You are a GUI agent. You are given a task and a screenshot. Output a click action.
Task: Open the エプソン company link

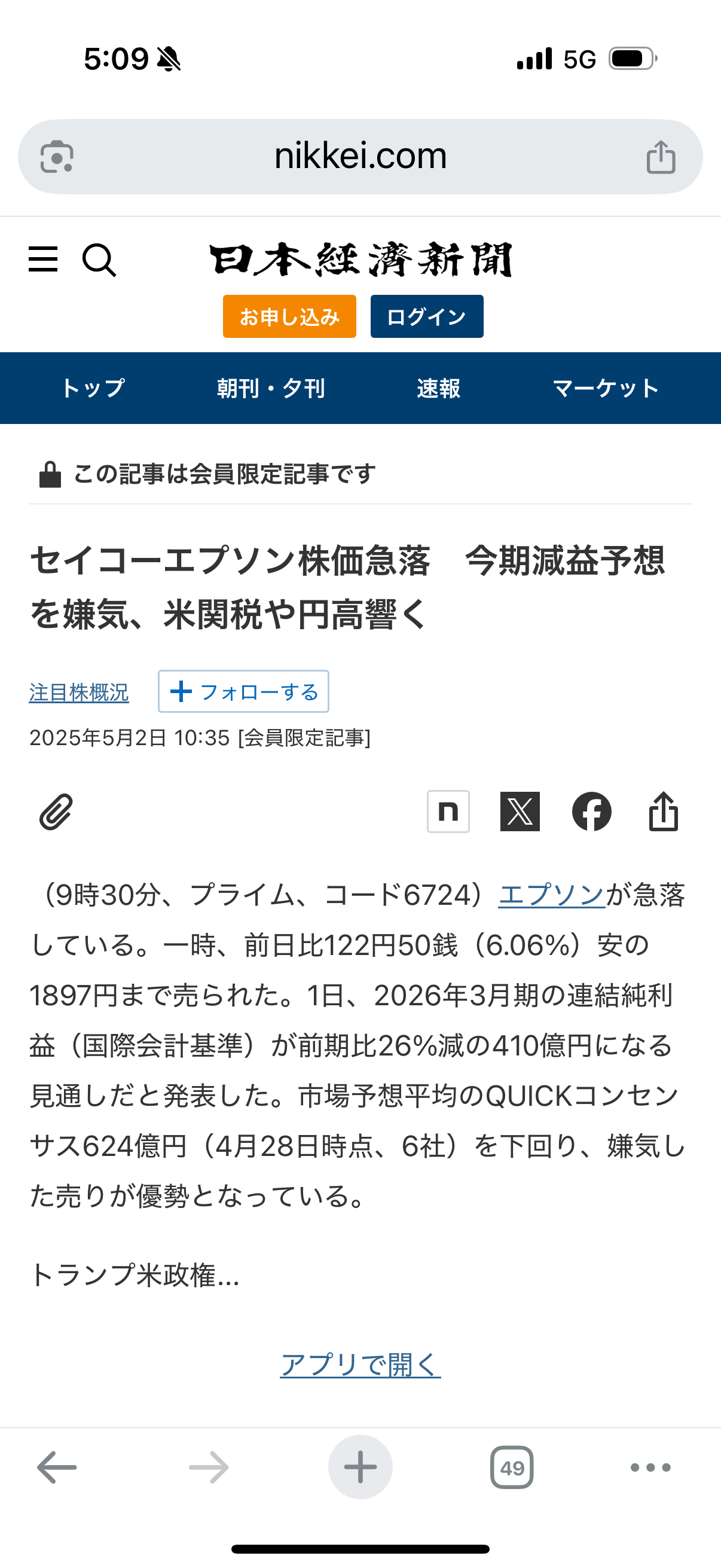551,895
